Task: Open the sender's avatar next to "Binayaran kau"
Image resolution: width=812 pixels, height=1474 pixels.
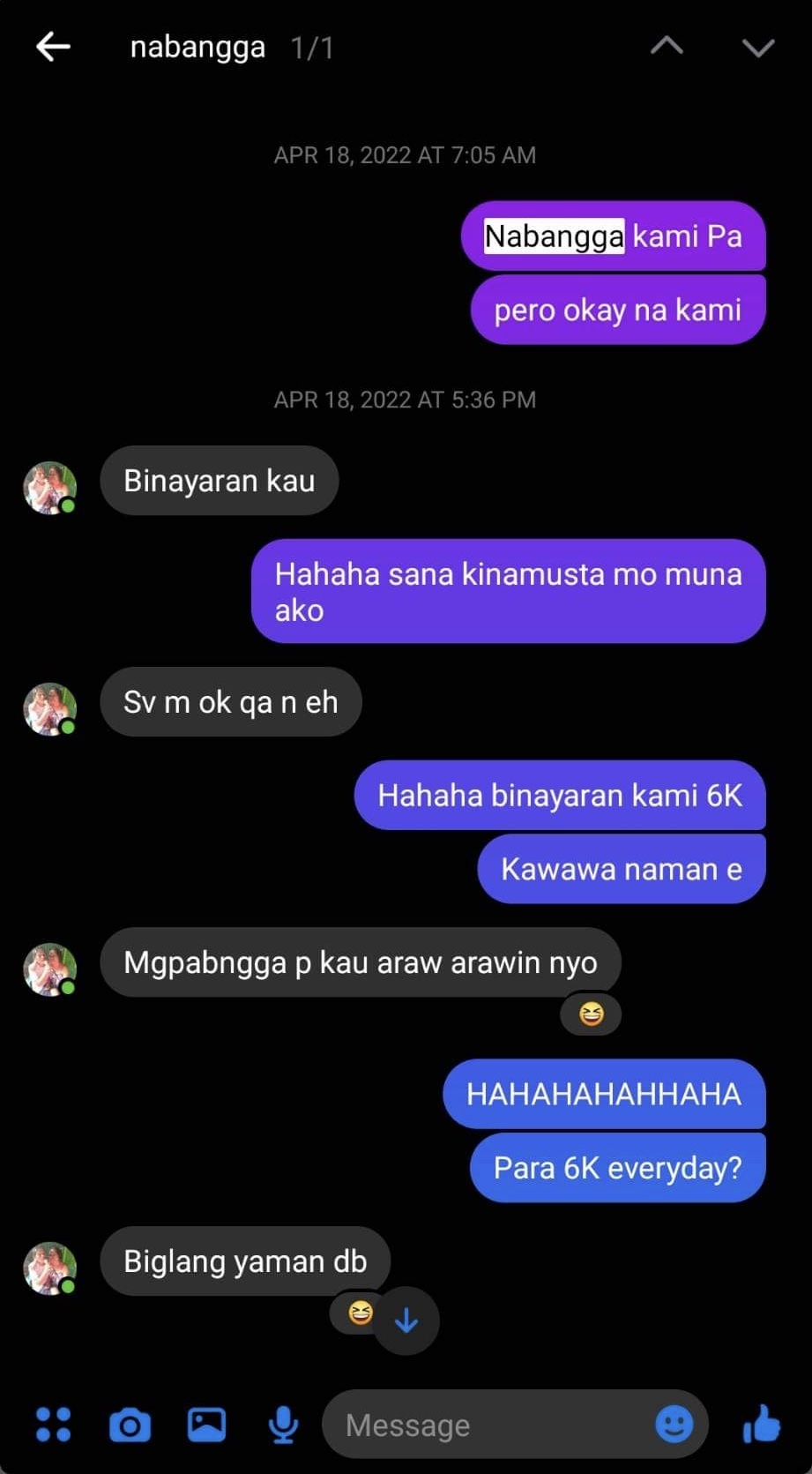Action: coord(49,487)
